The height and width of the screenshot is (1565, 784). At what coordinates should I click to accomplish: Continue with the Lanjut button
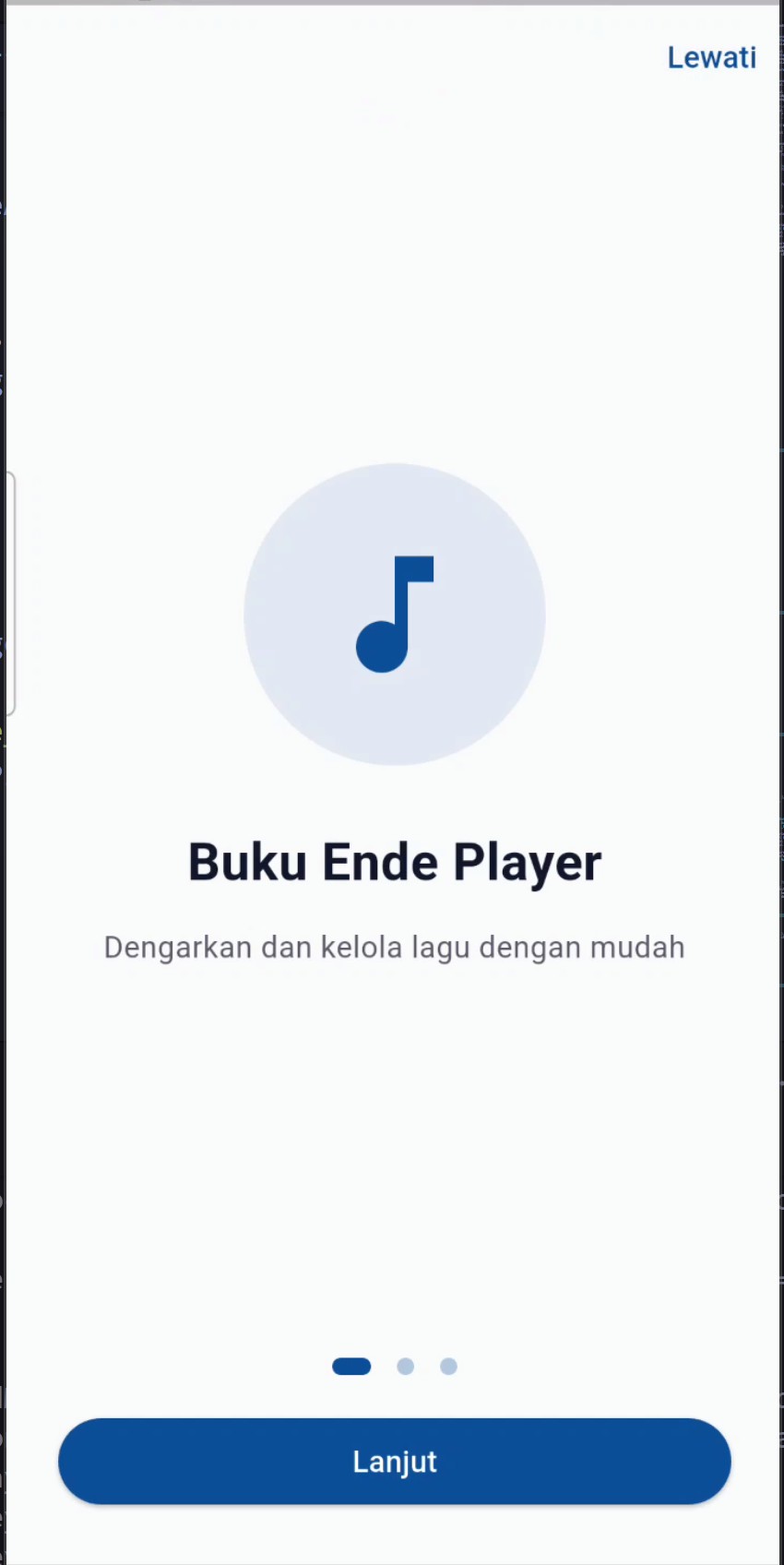(x=395, y=1461)
